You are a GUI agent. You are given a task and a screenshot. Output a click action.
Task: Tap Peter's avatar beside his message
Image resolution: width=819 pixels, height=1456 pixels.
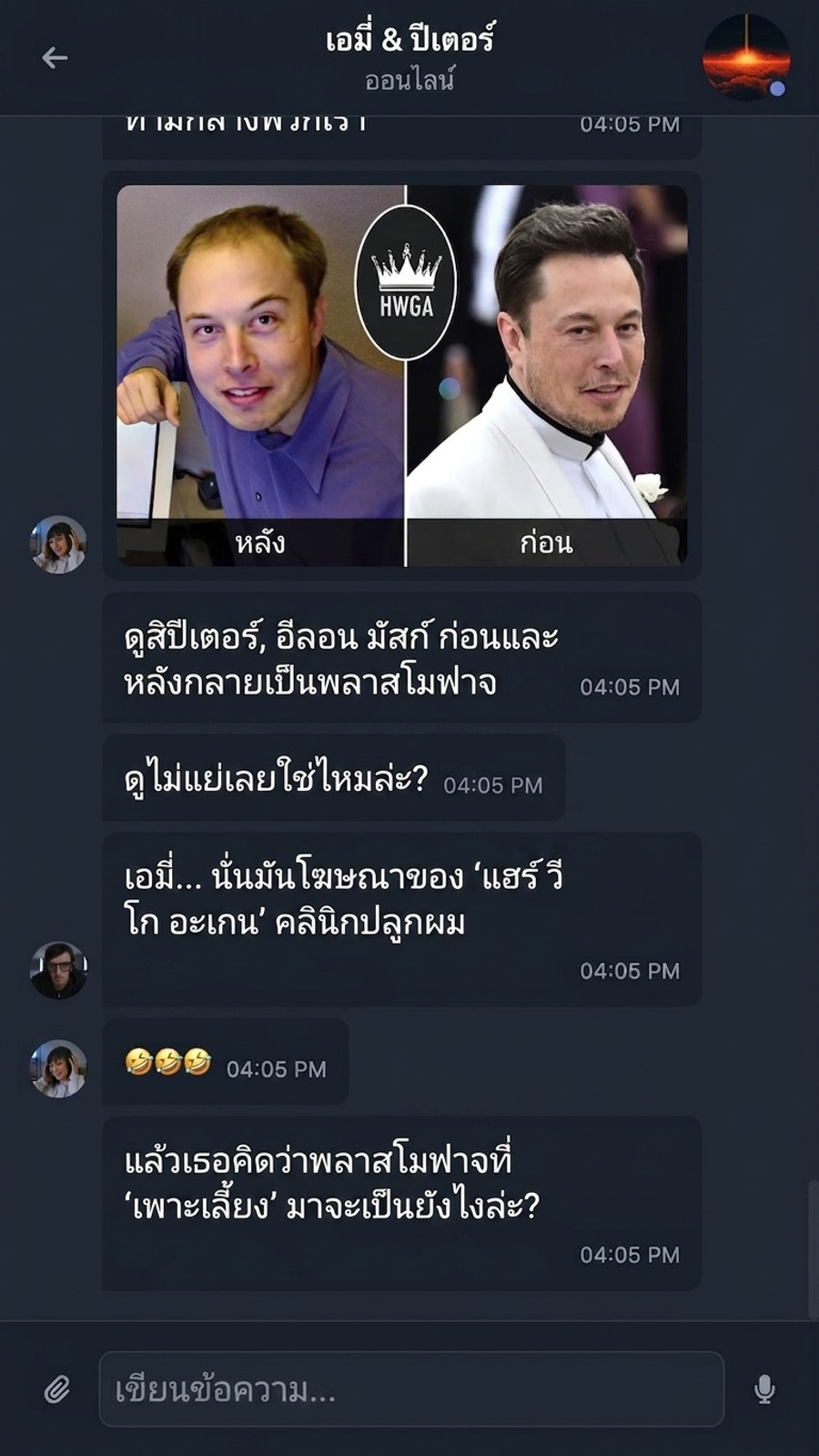point(58,970)
